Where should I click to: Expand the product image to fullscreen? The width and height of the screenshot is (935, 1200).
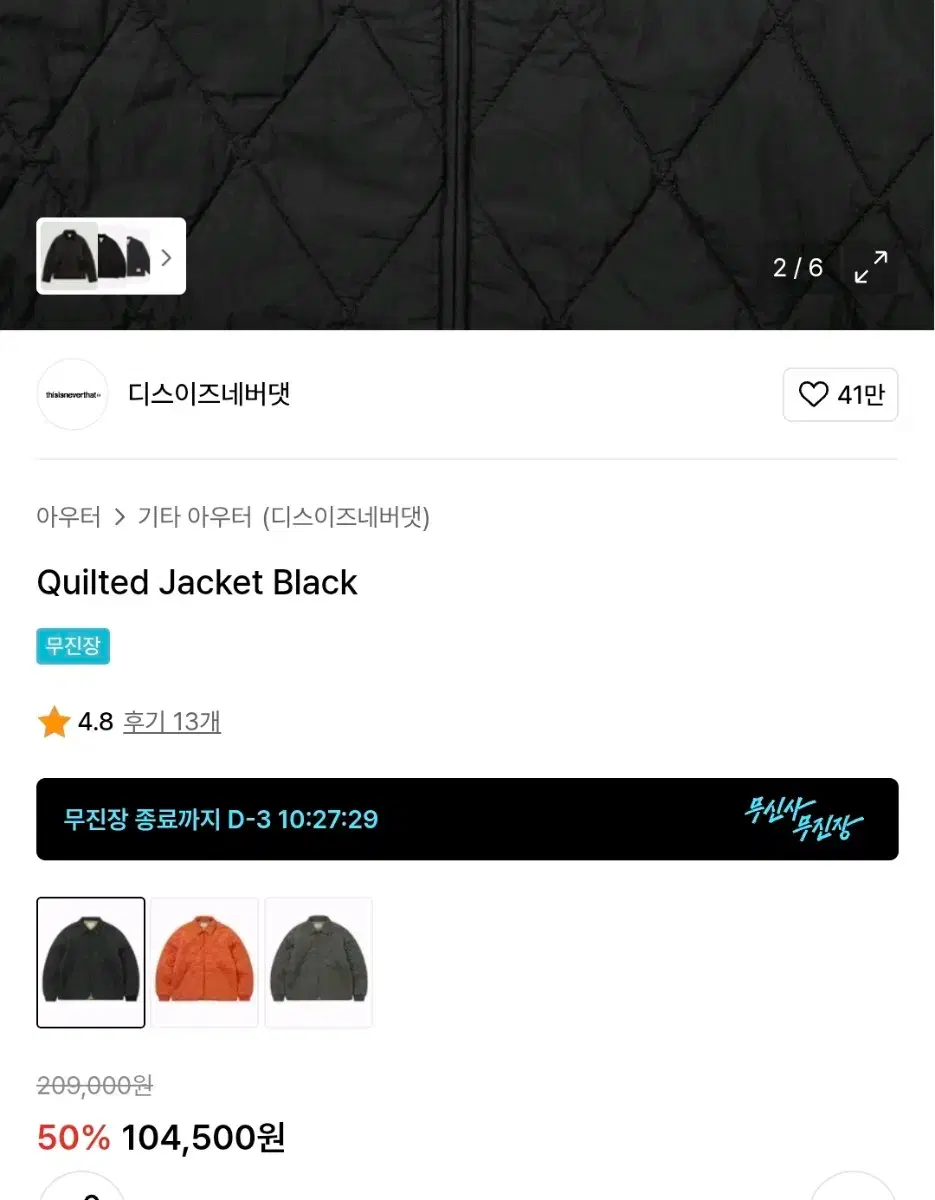tap(870, 267)
